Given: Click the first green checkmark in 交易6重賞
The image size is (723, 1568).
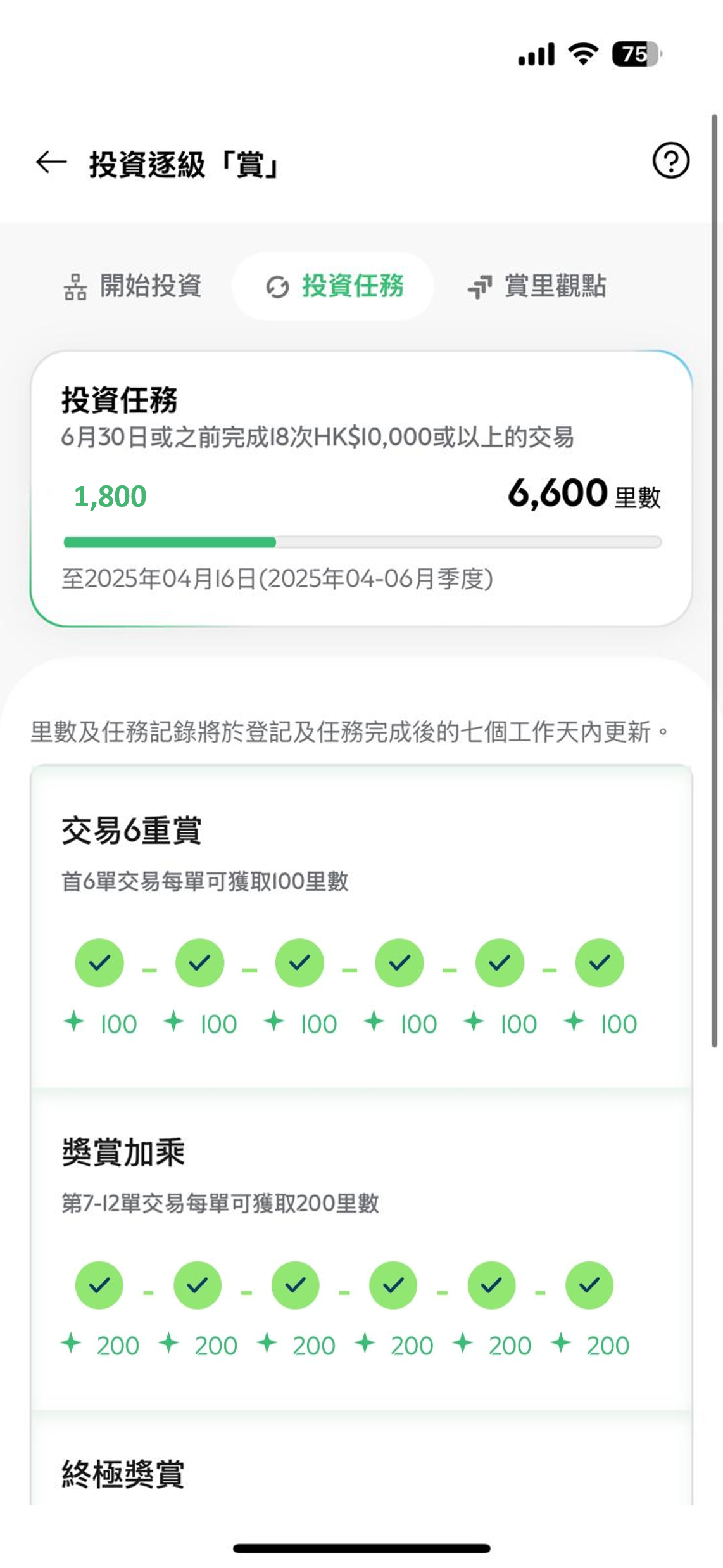Looking at the screenshot, I should click(x=99, y=962).
